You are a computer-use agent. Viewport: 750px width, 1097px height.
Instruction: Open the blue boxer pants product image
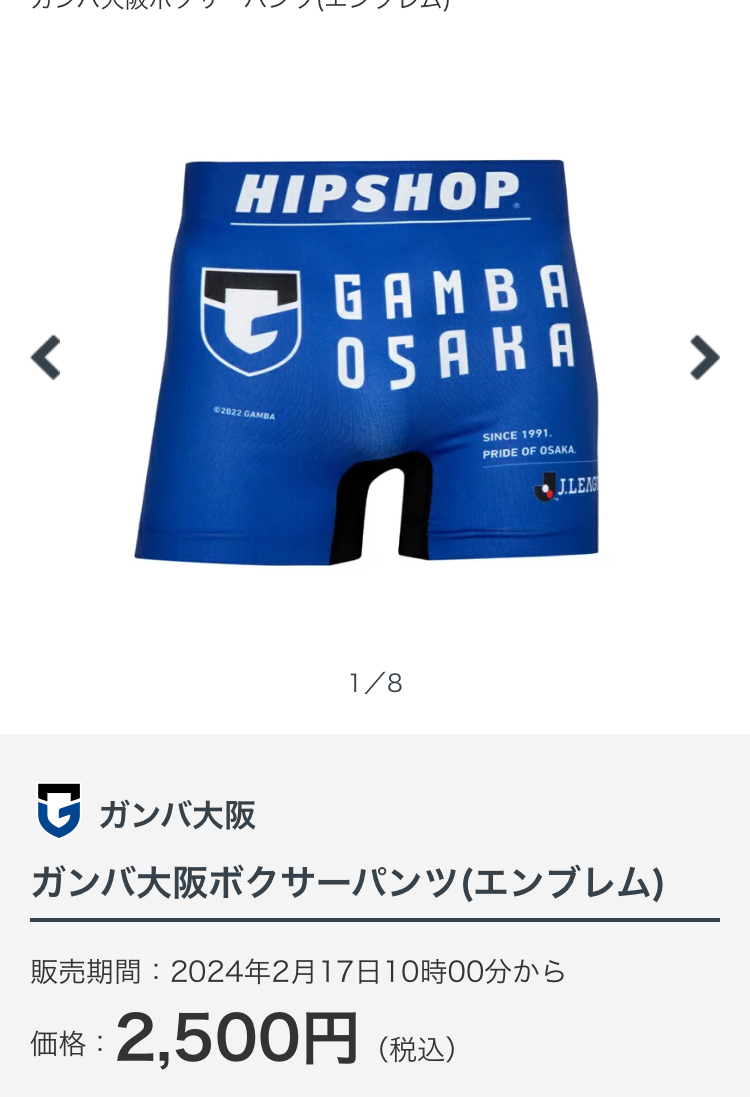[x=368, y=362]
